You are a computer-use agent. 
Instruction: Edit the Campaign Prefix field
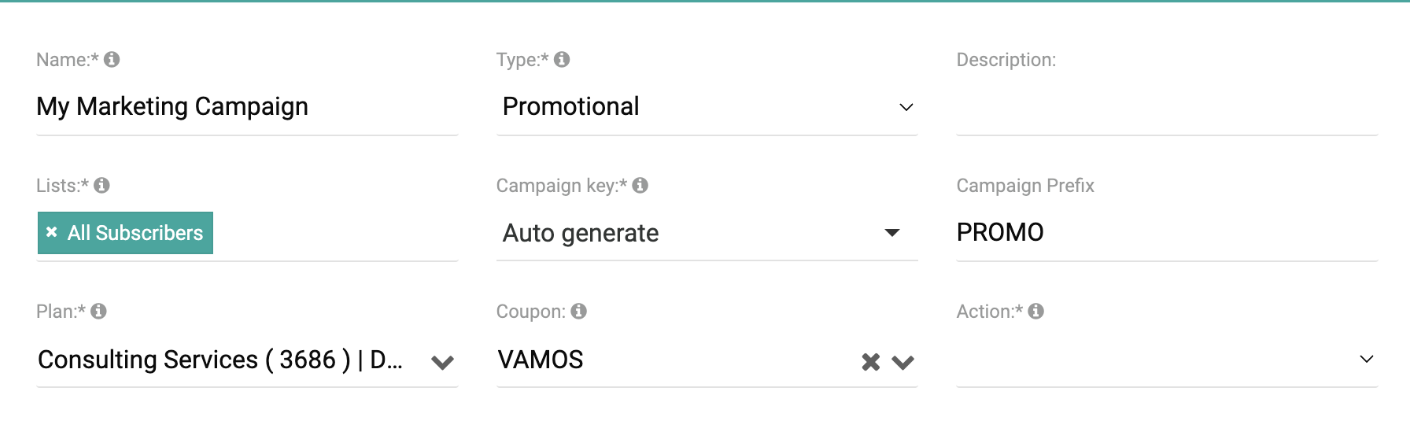pos(1166,233)
